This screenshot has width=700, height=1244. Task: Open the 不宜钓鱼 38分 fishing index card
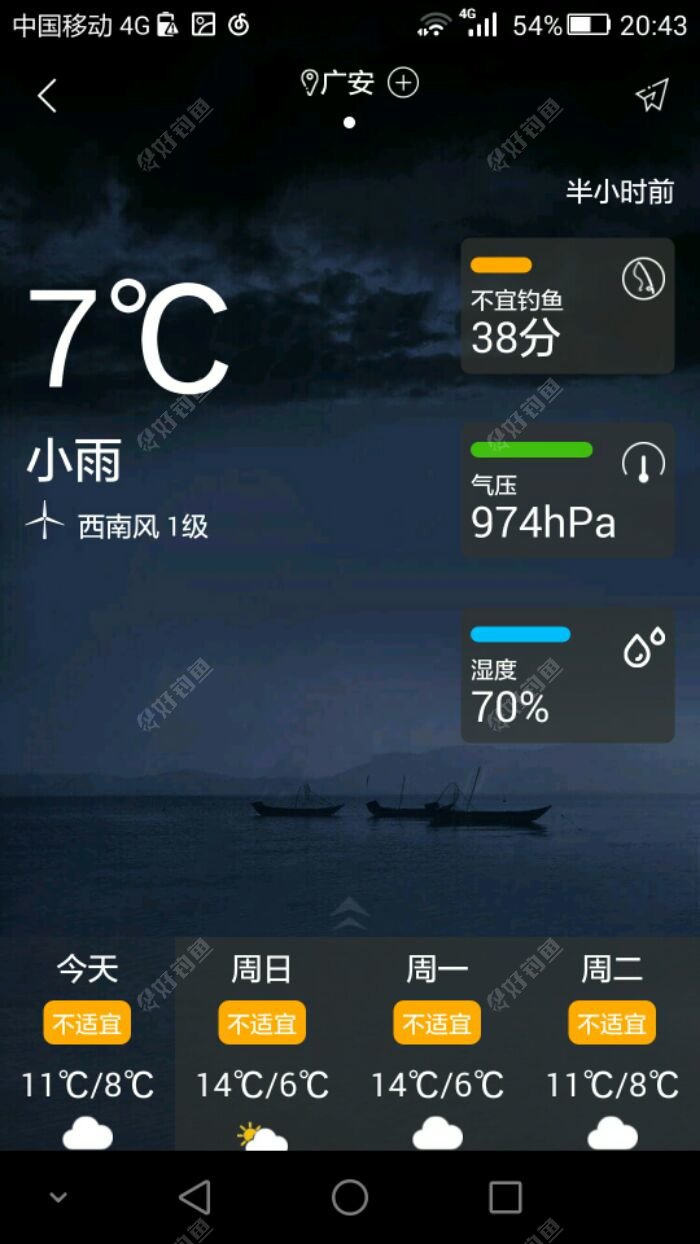(567, 306)
